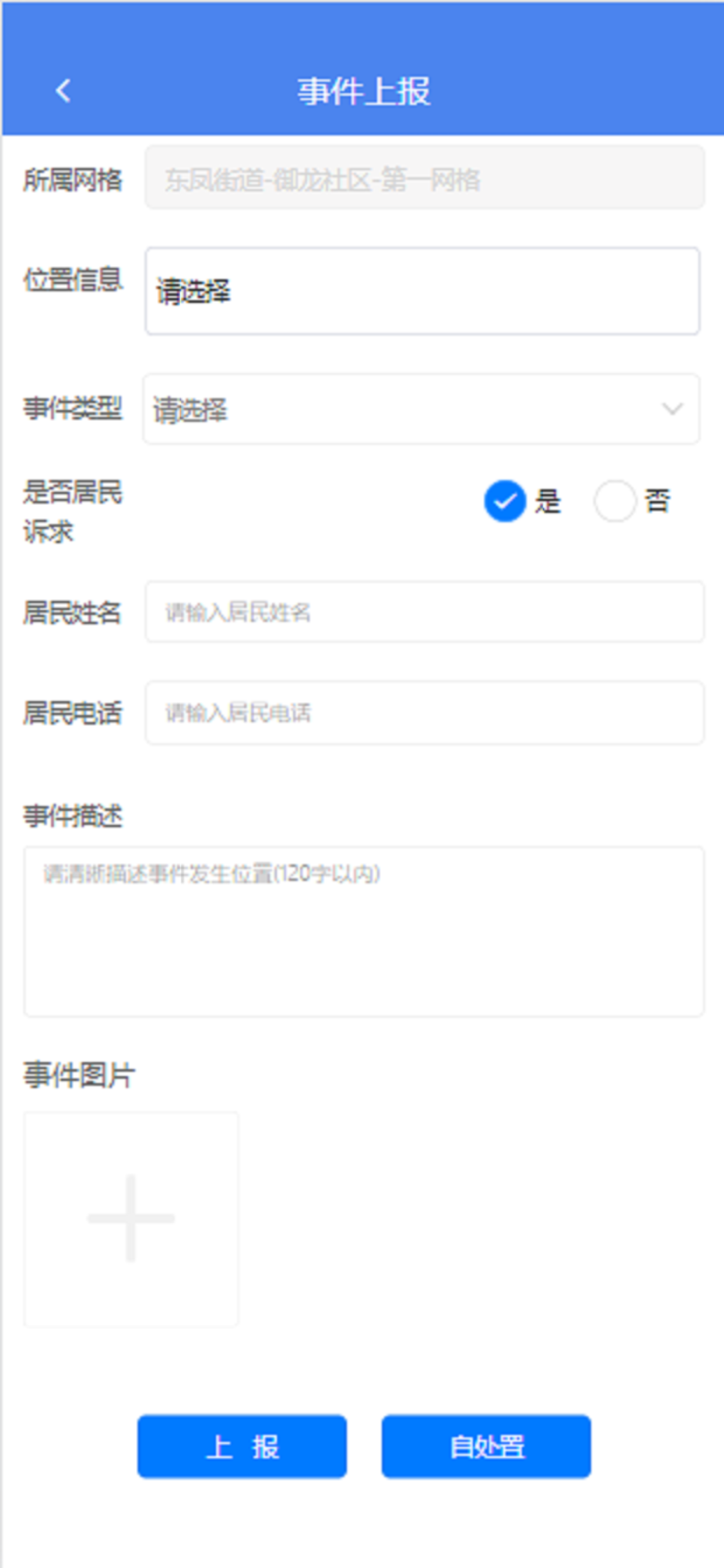Select 否 for 是否居民诉求
724x1568 pixels.
pyautogui.click(x=615, y=501)
